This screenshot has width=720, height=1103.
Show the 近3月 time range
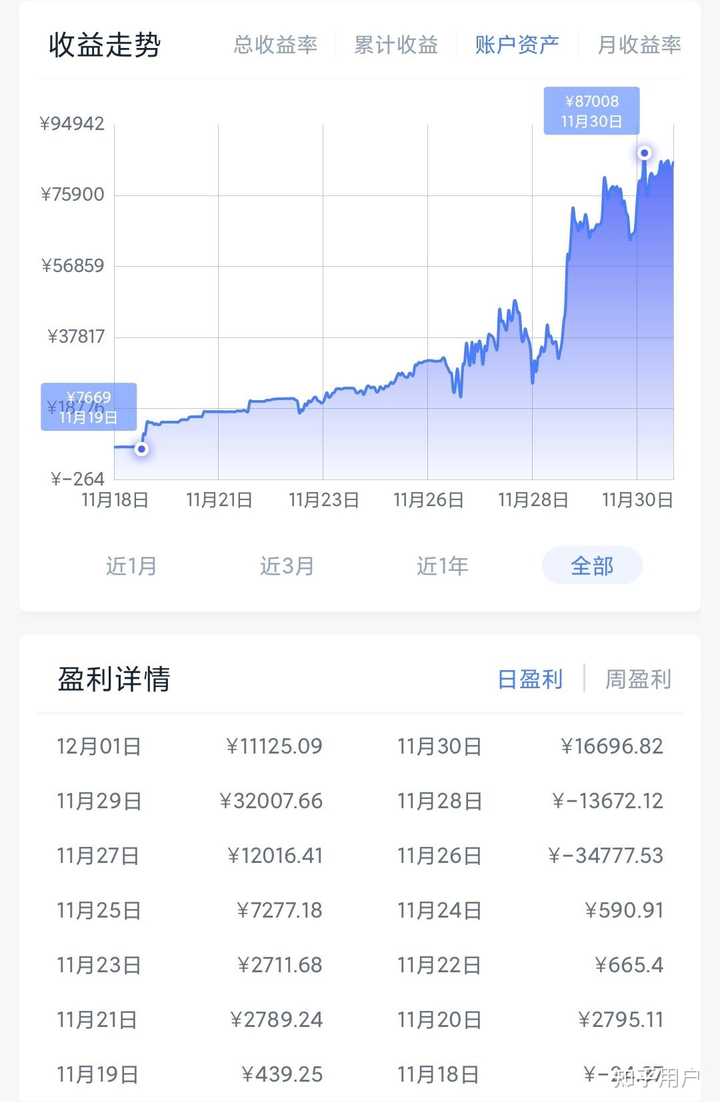[x=286, y=565]
